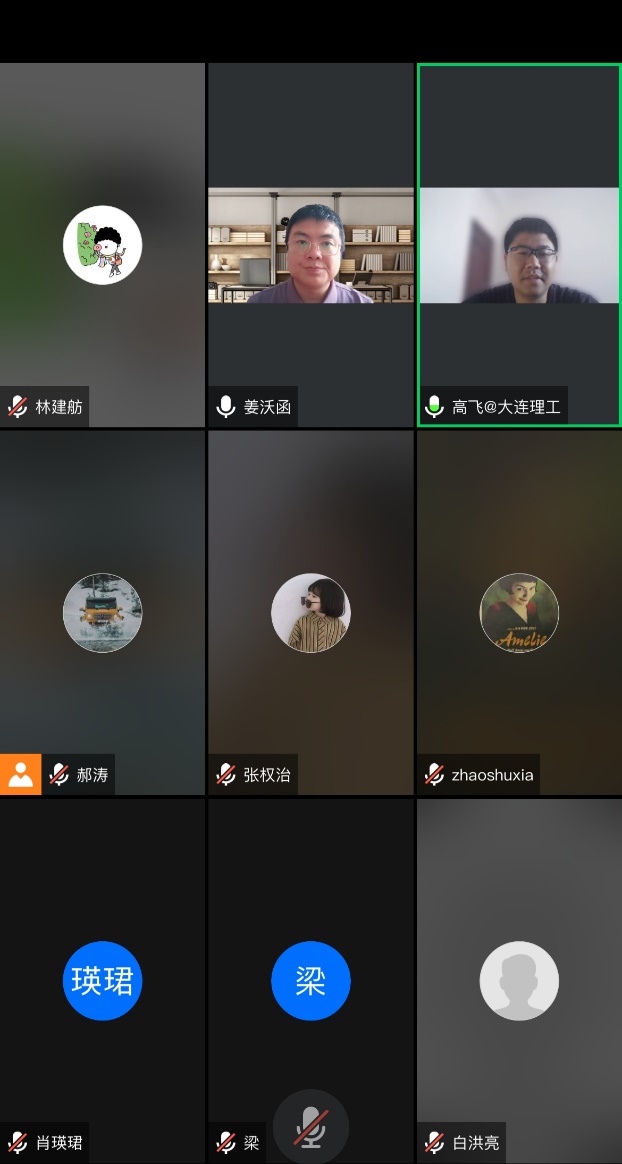Open 白洪亮's participant tile
Screen dimensions: 622x1164
click(519, 981)
